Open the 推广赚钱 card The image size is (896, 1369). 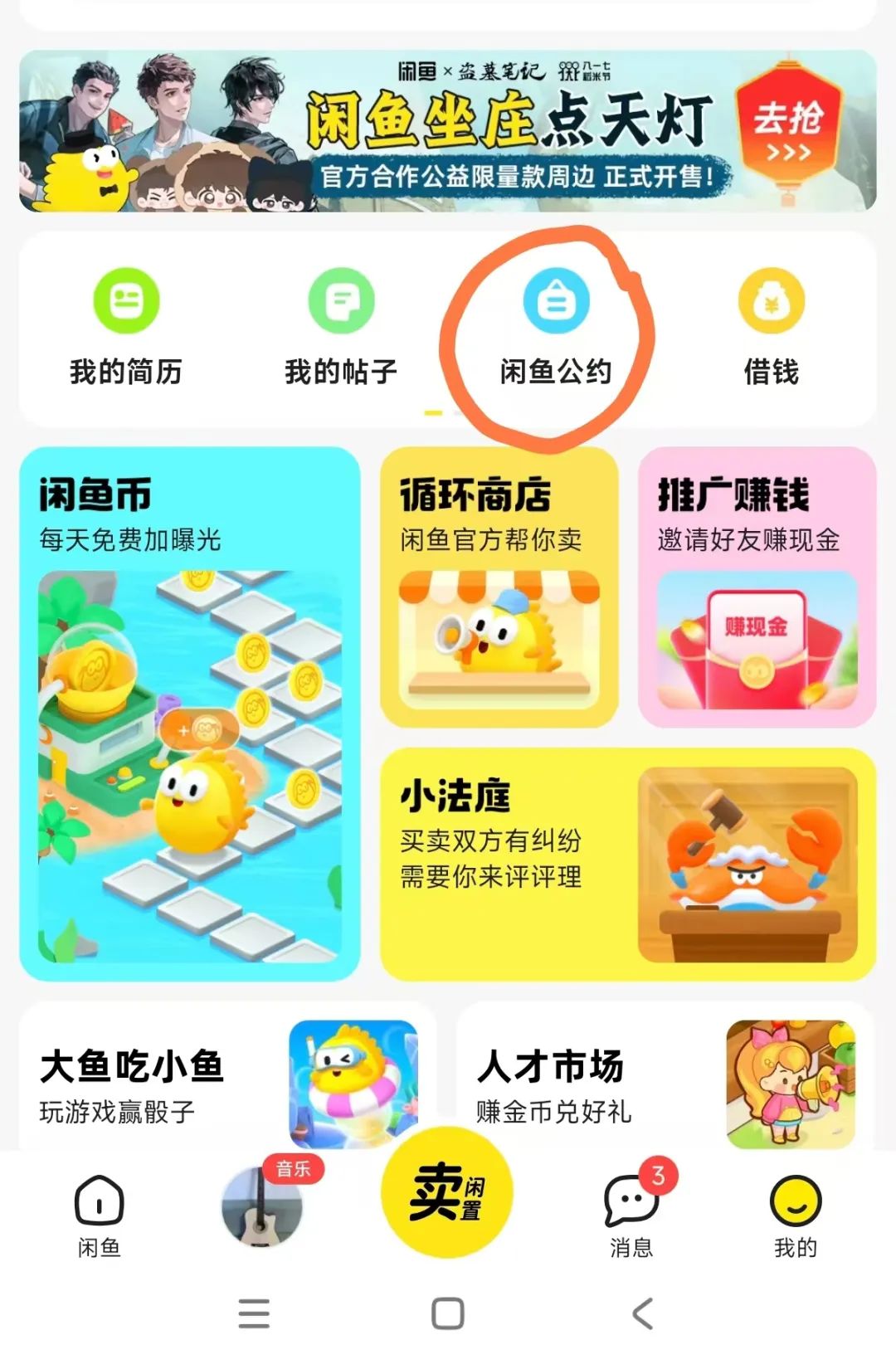pyautogui.click(x=757, y=587)
